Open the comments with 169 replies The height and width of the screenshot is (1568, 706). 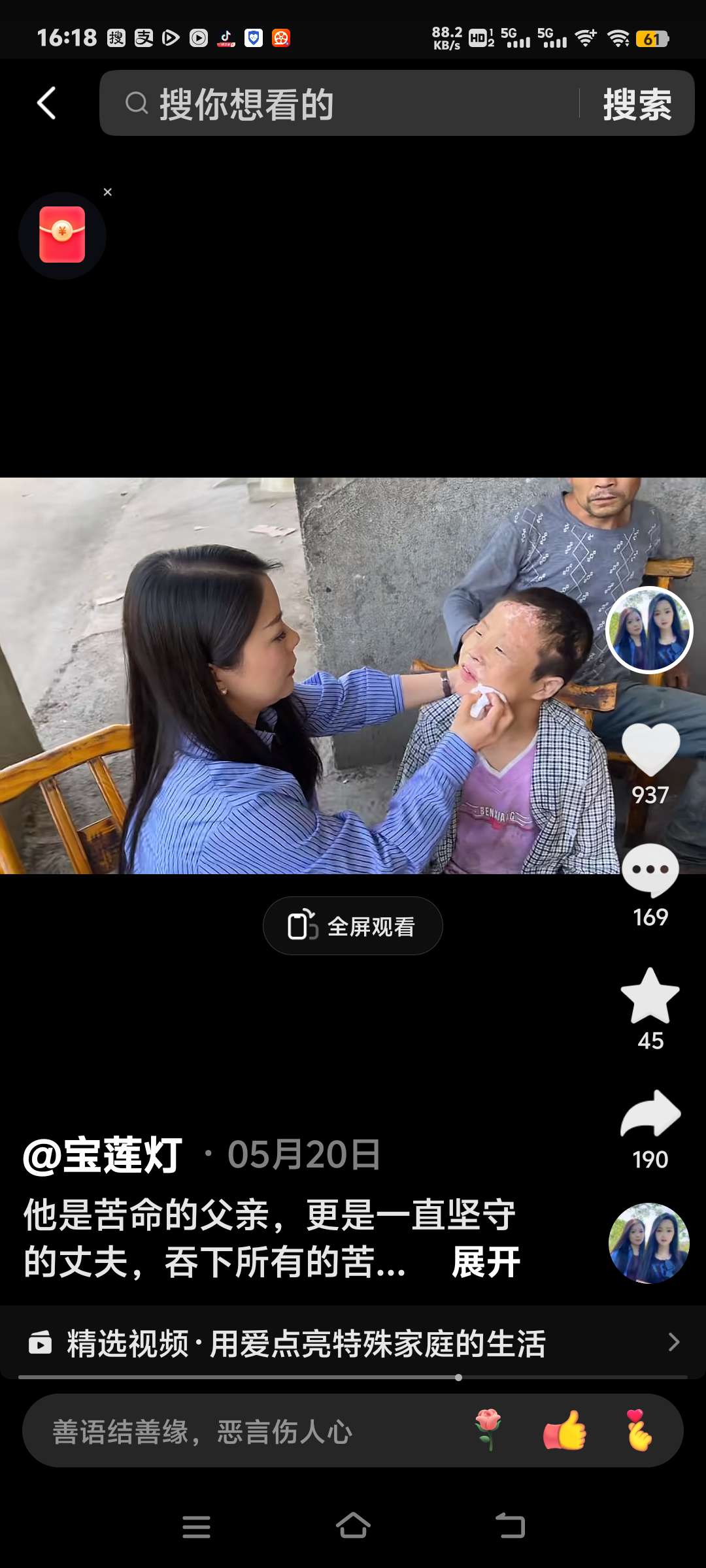tap(650, 872)
